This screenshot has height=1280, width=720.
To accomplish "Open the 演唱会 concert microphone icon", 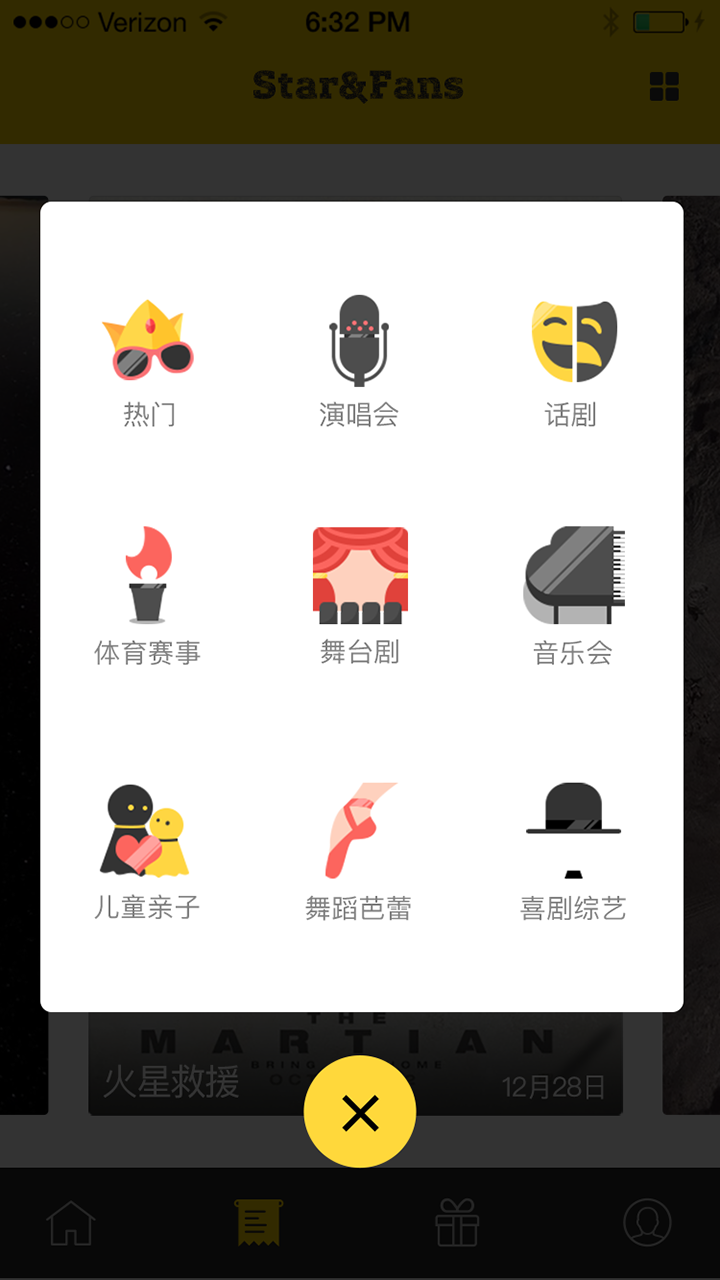I will [360, 340].
